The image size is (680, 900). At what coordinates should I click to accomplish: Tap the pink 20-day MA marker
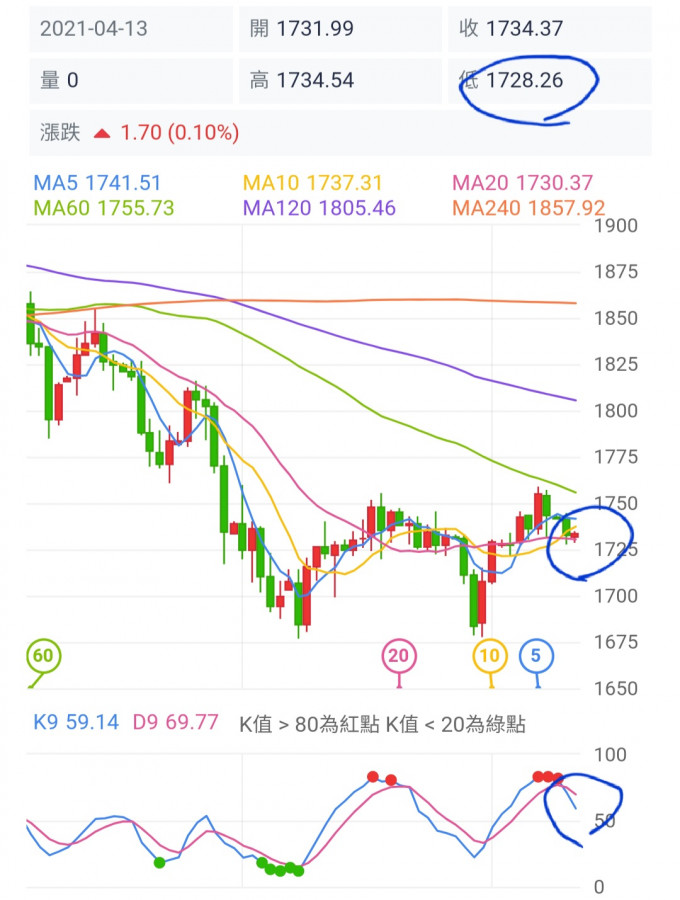coord(398,657)
